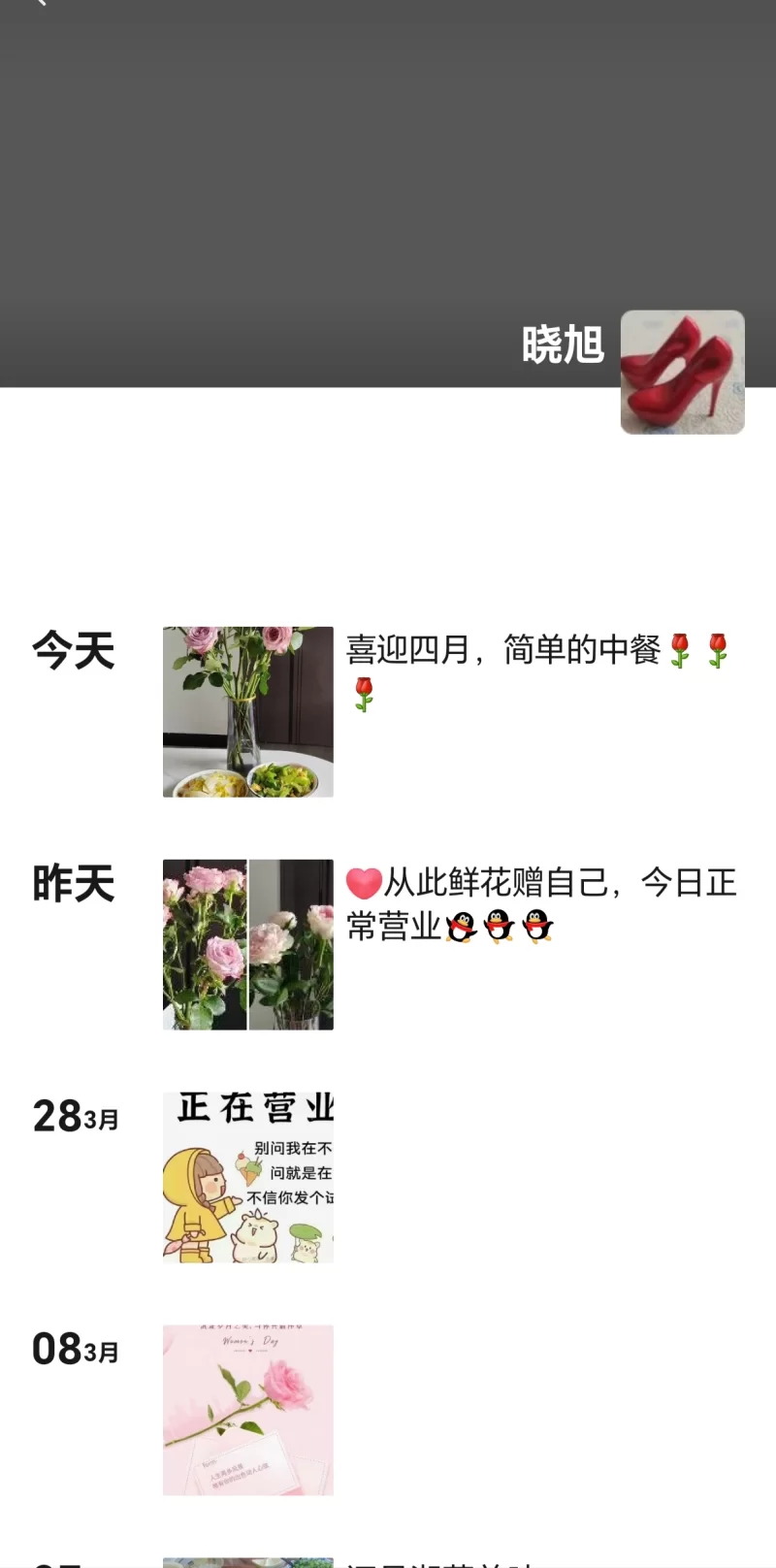776x1568 pixels.
Task: Open the March 28 正在营业 cartoon post
Action: point(248,1177)
